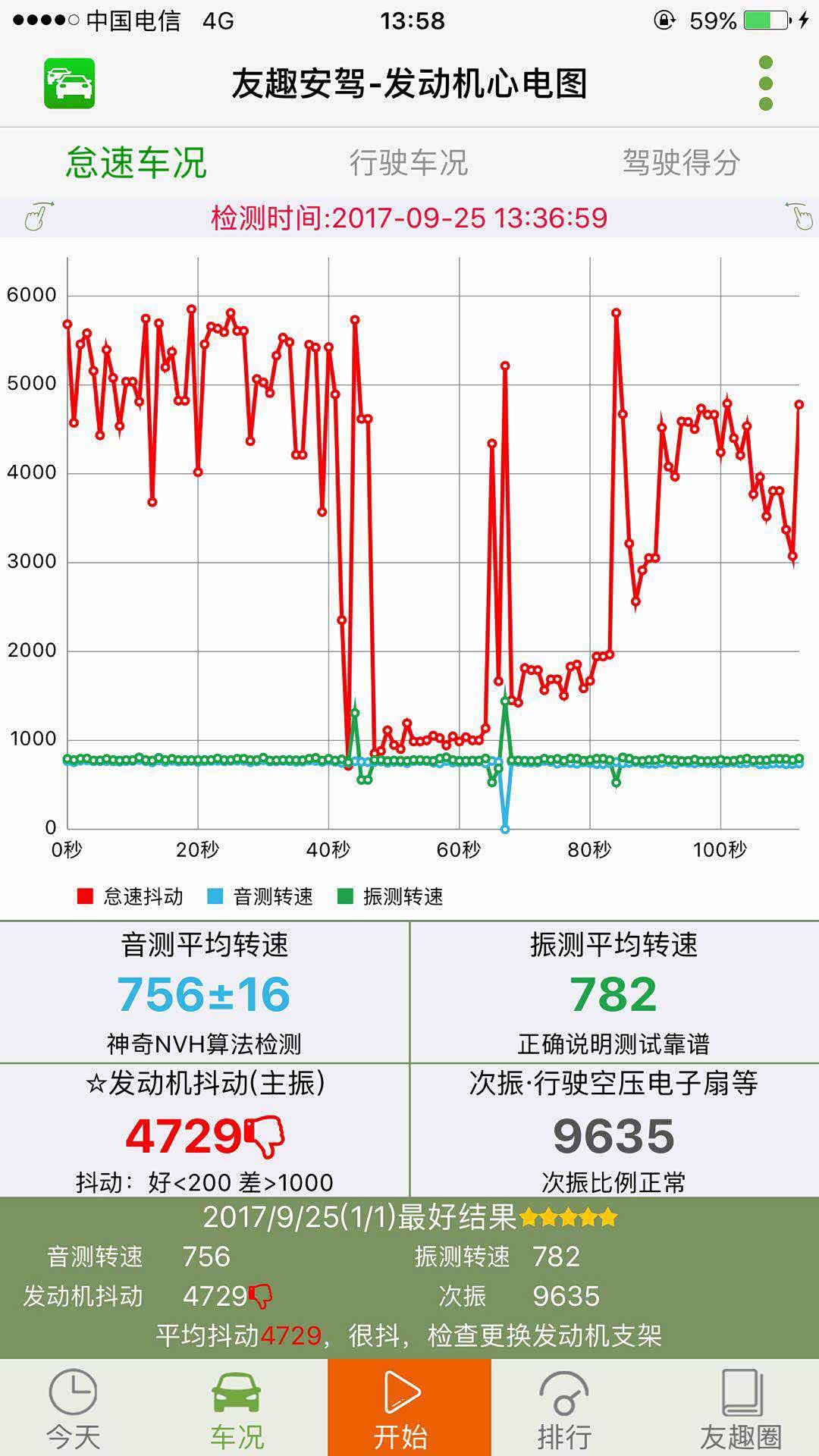
Task: Switch to the 行驶车况 tab
Action: 409,162
